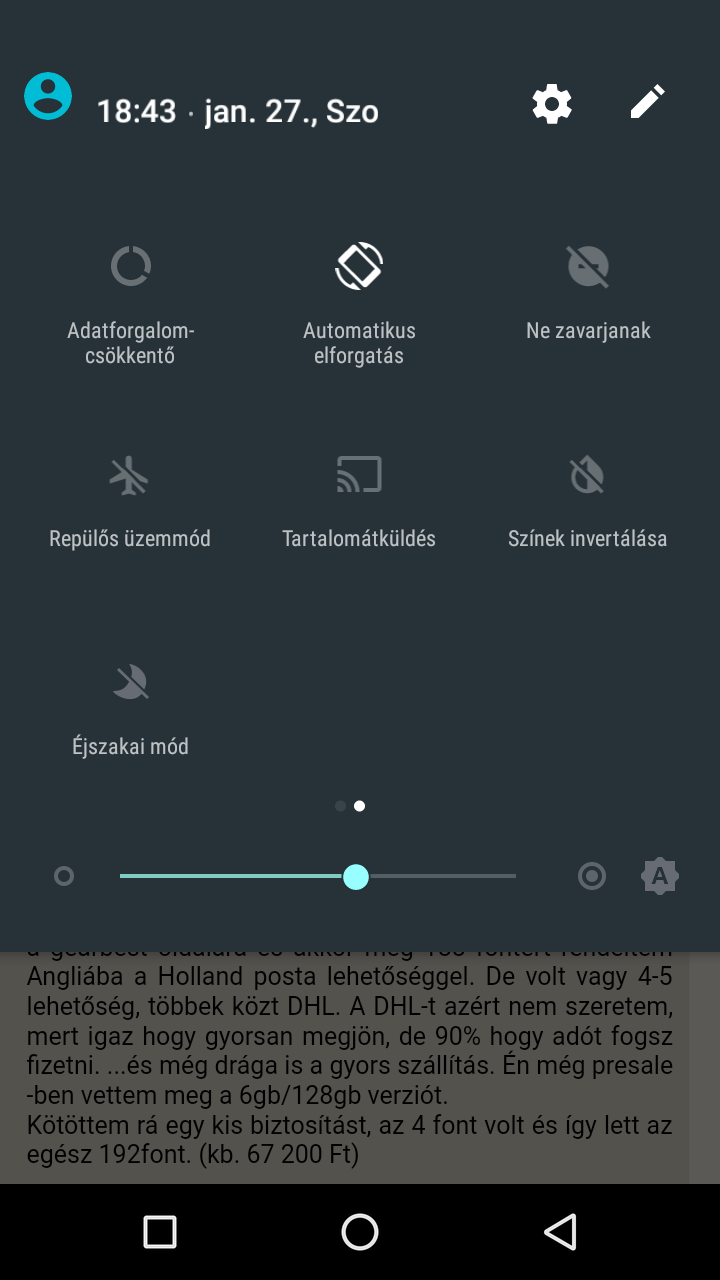The width and height of the screenshot is (720, 1280).
Task: Tap the brightness slider track
Action: coord(318,877)
